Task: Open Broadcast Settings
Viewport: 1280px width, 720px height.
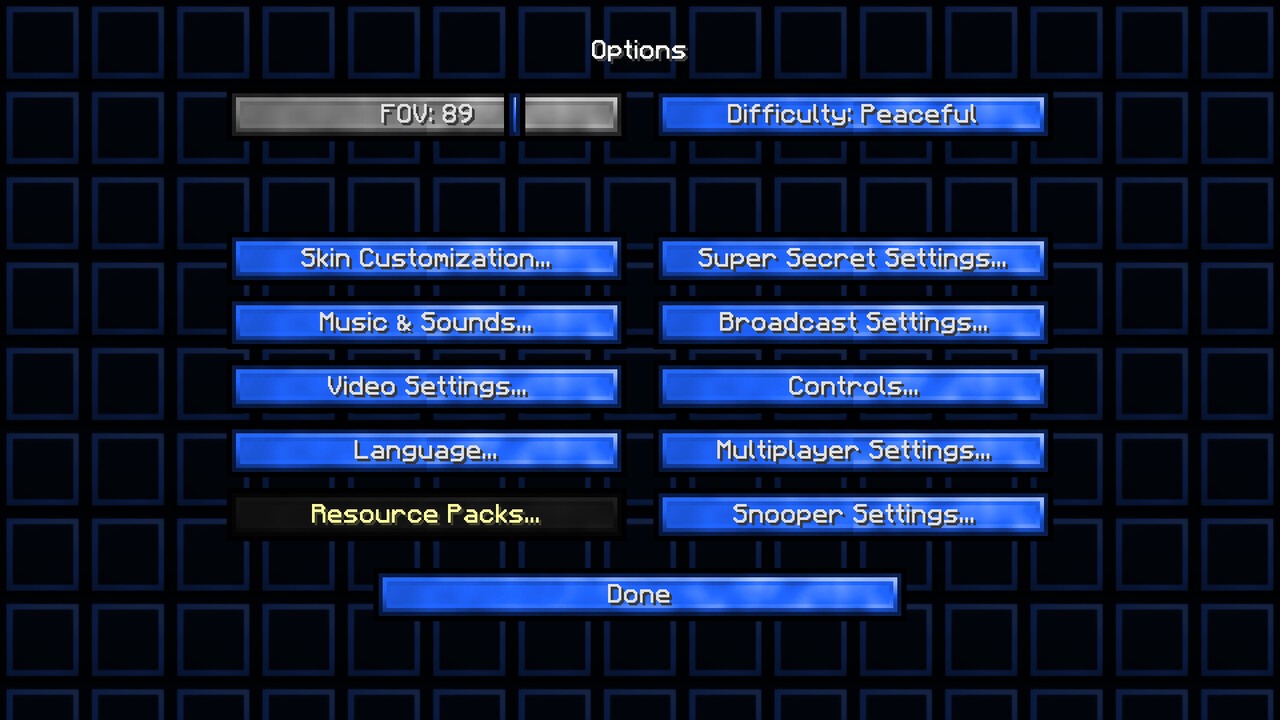Action: [x=852, y=323]
